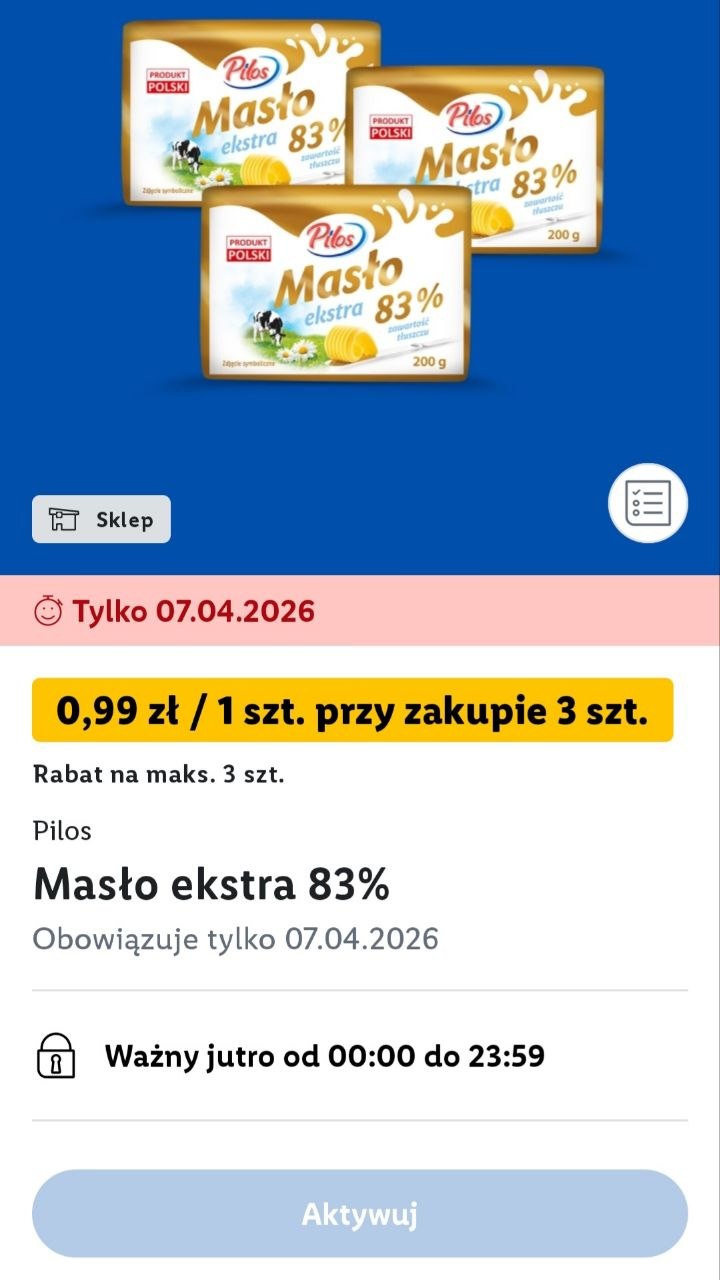Open the list icon in the white circle
The image size is (720, 1280).
pos(648,503)
